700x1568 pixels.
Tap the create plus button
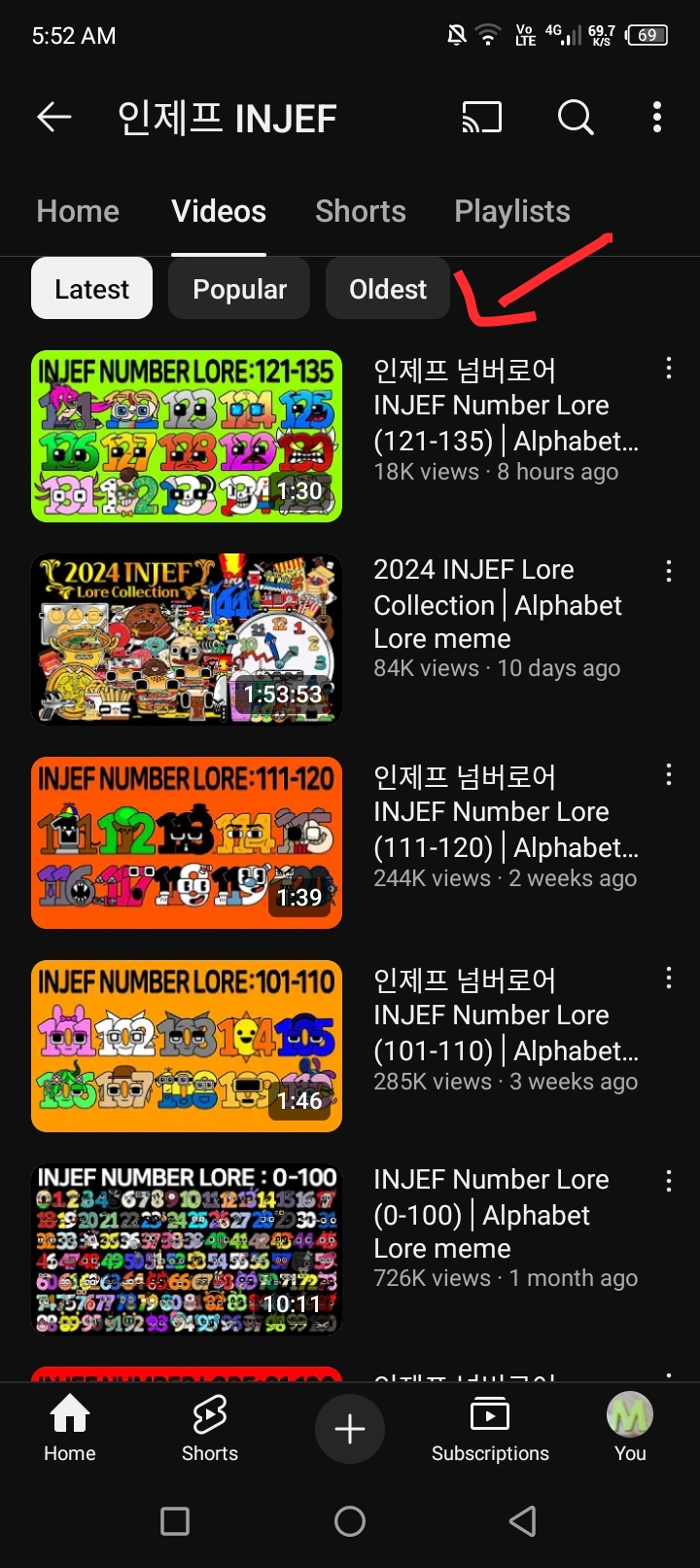tap(350, 1429)
